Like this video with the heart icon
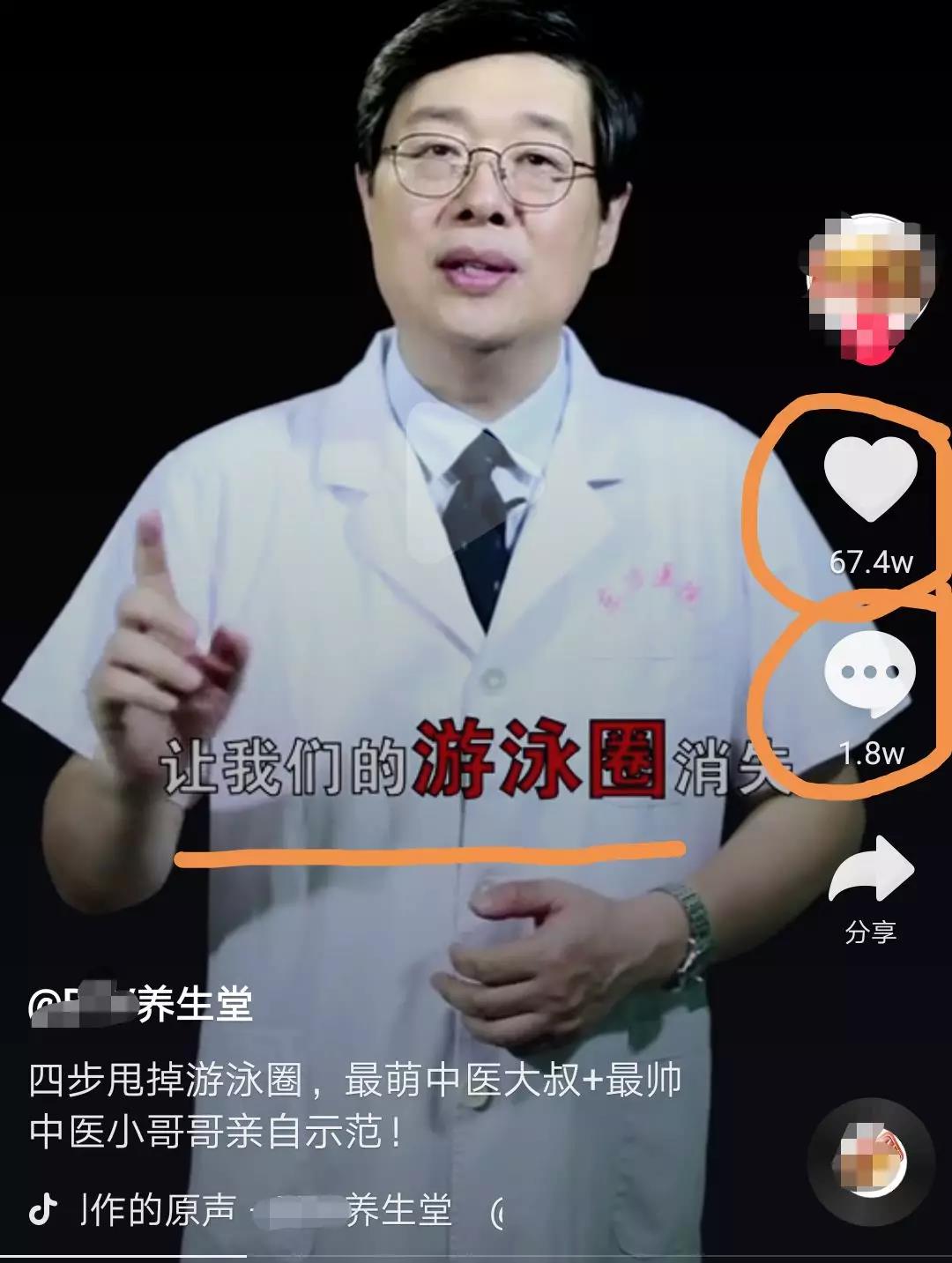952x1263 pixels. (x=870, y=480)
